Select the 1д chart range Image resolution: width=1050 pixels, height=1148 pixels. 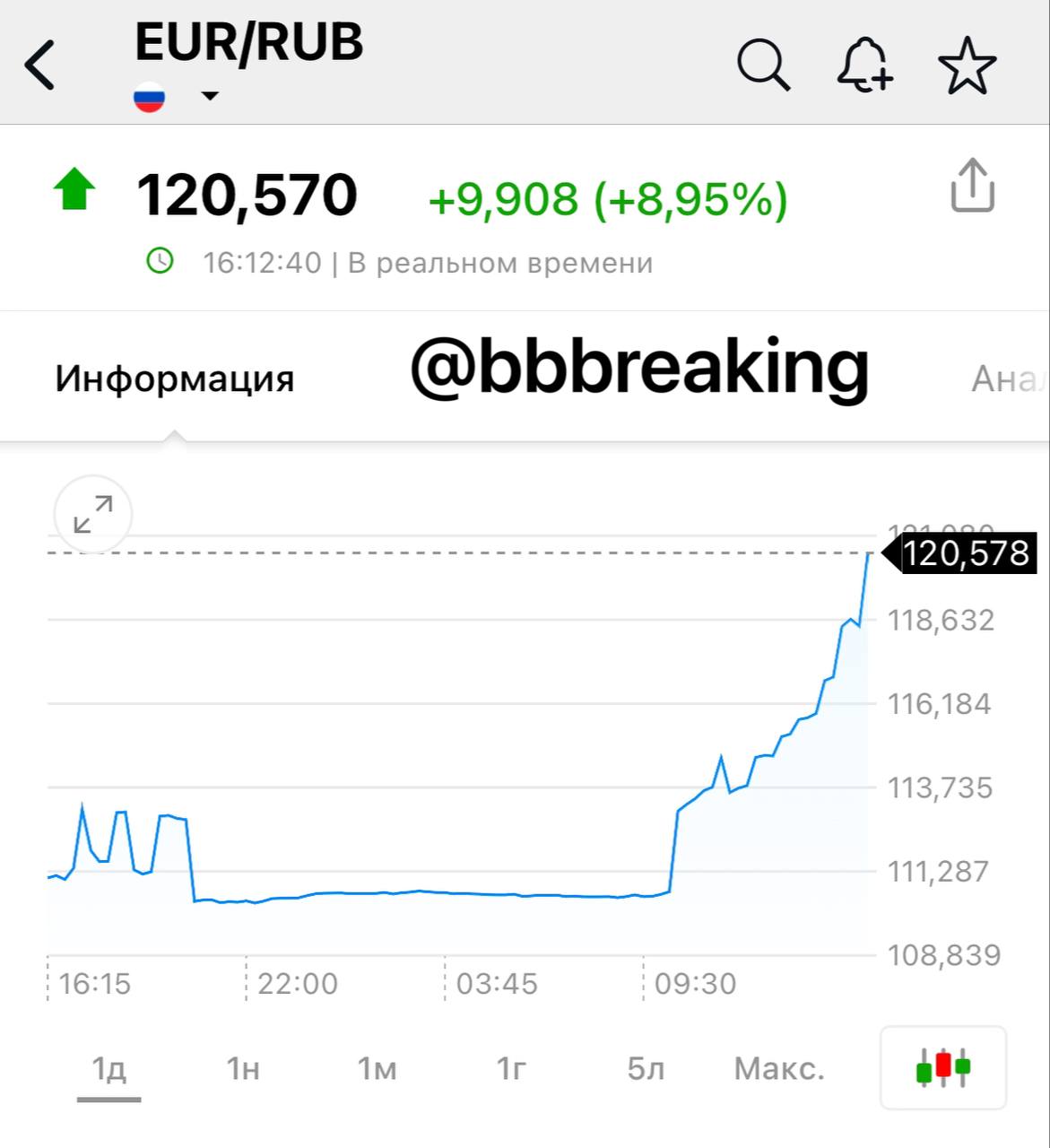coord(109,1069)
